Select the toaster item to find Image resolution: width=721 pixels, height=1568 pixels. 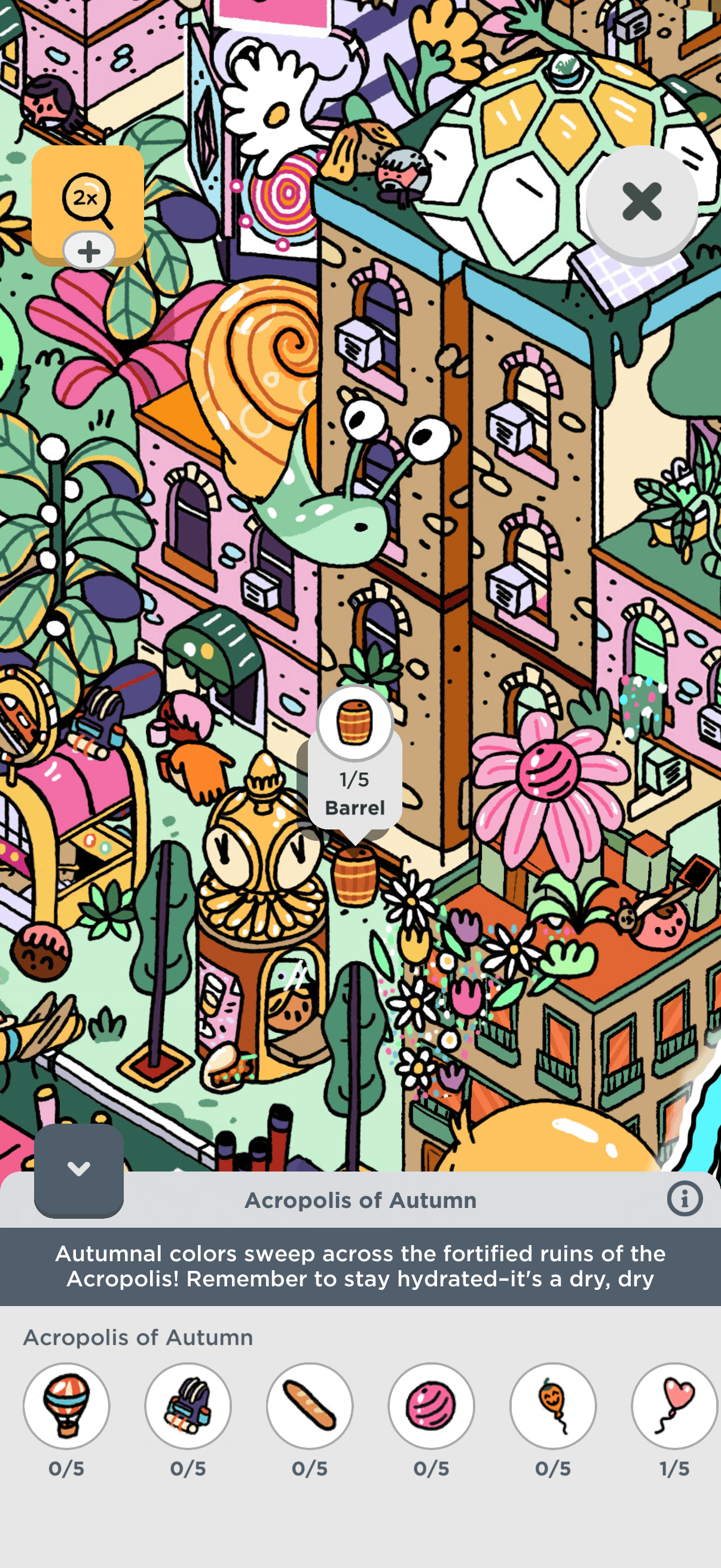pos(188,1405)
